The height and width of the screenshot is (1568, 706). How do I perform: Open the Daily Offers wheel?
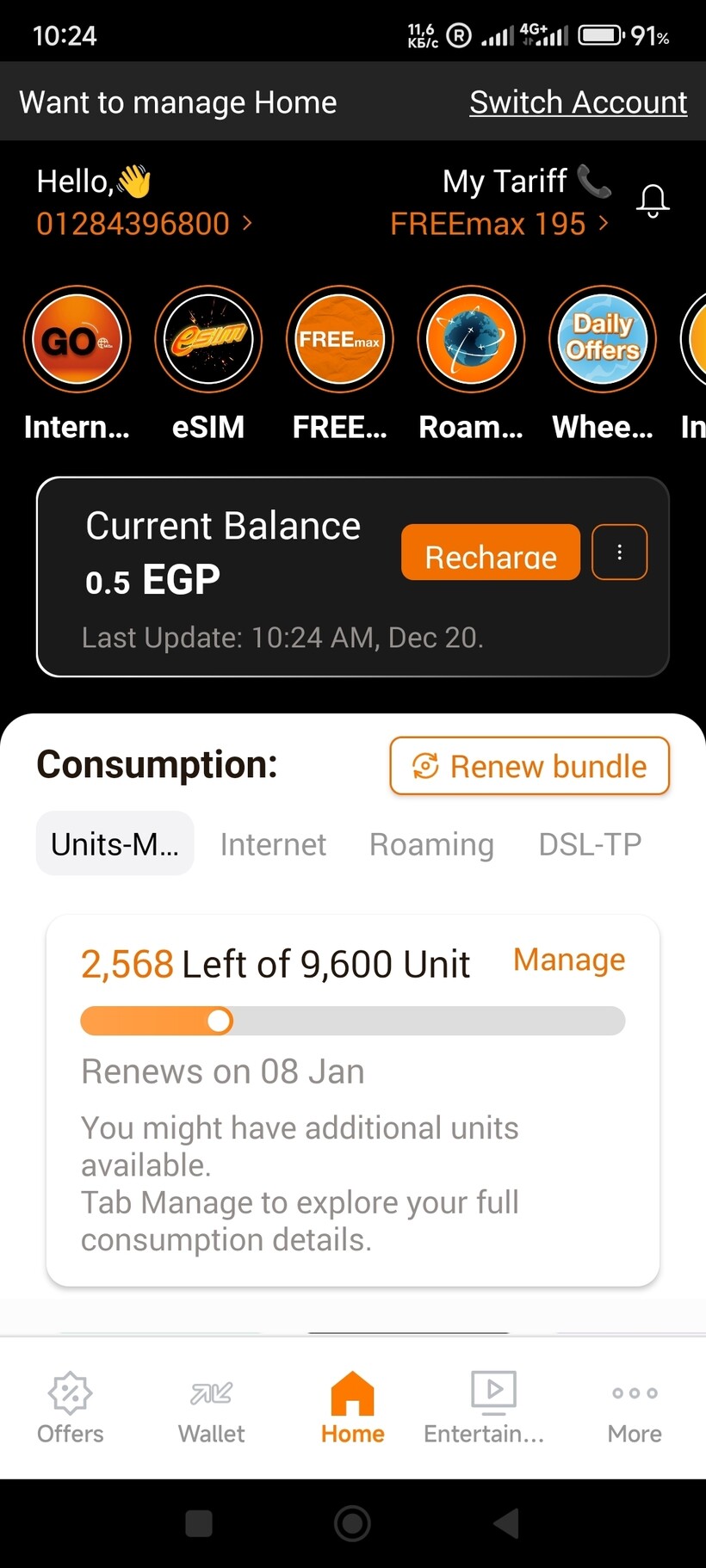click(x=603, y=339)
